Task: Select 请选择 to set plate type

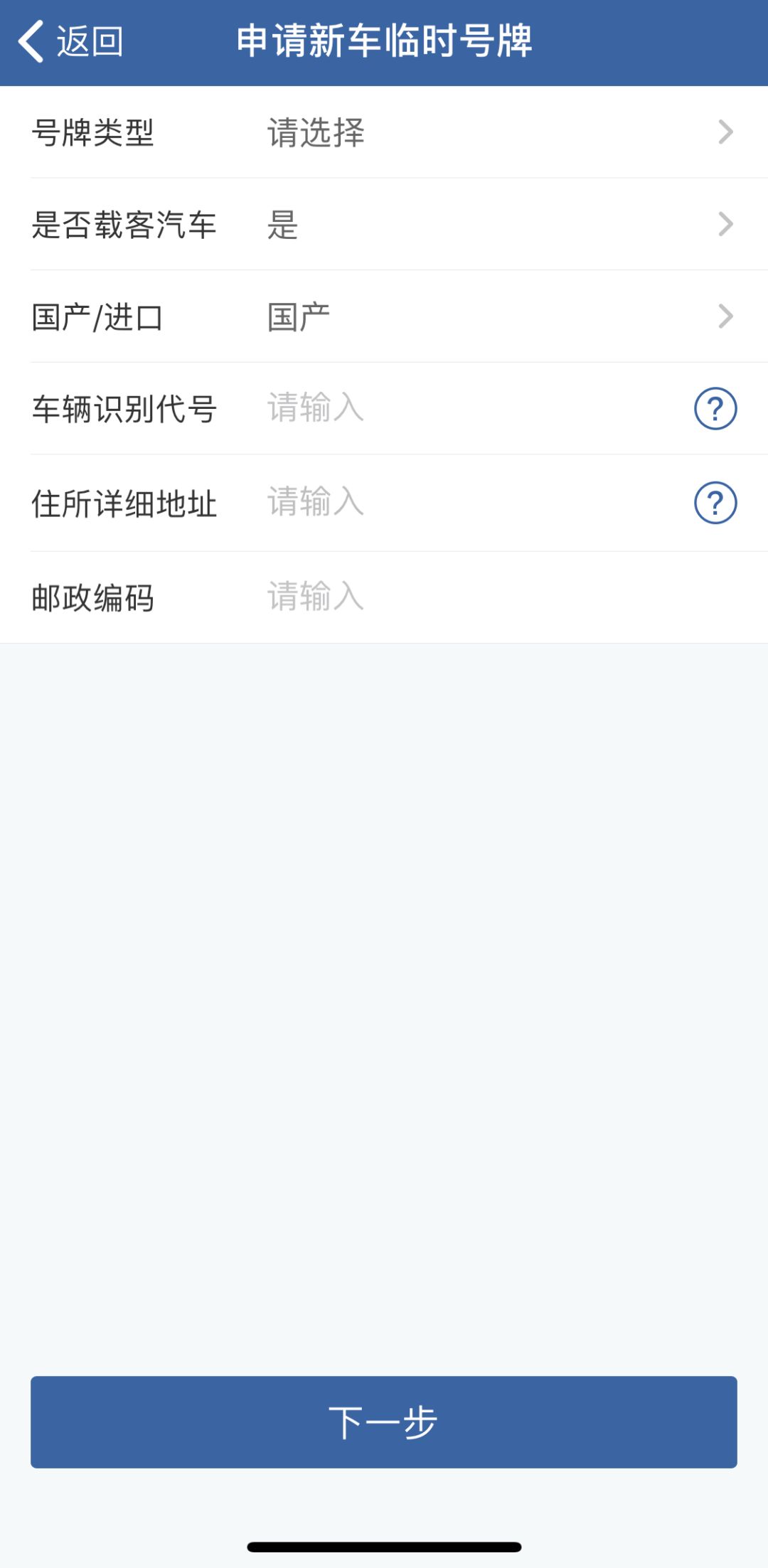Action: coord(315,132)
